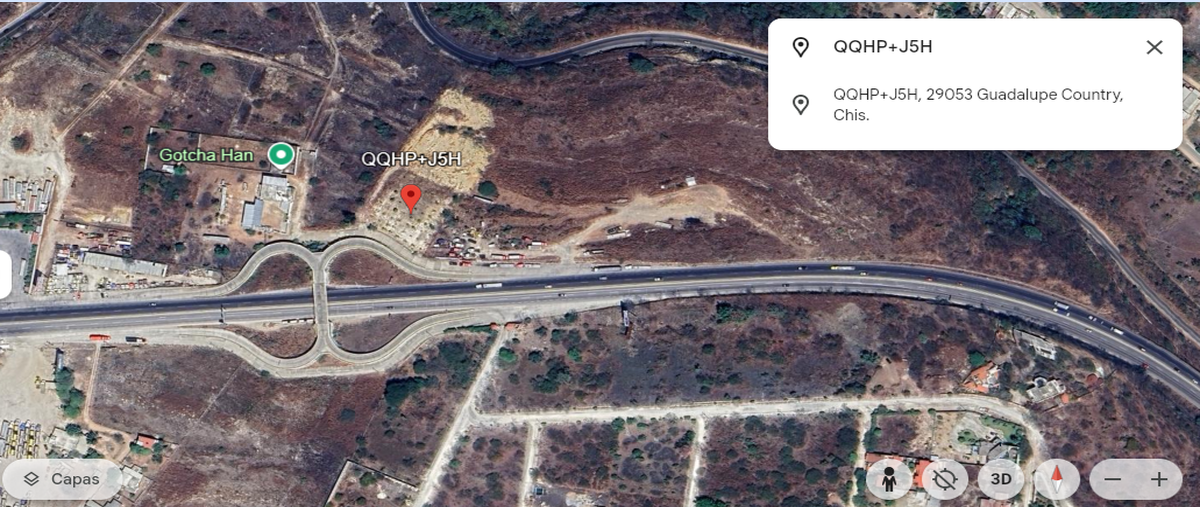Open the QQHP+J5H Guadalupe Country suggestion
Viewport: 1200px width, 507px height.
click(x=978, y=104)
